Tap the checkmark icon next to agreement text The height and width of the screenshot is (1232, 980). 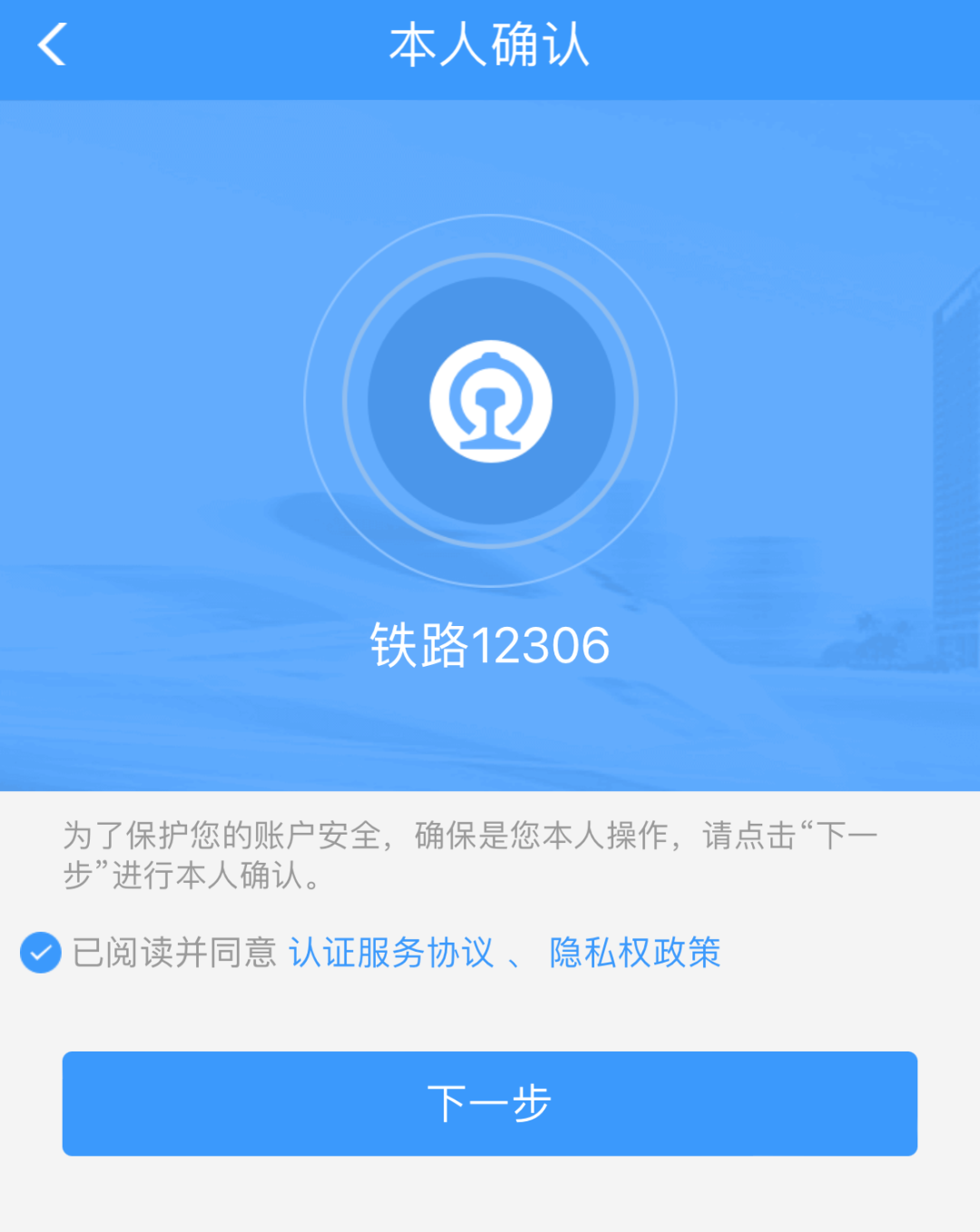39,953
